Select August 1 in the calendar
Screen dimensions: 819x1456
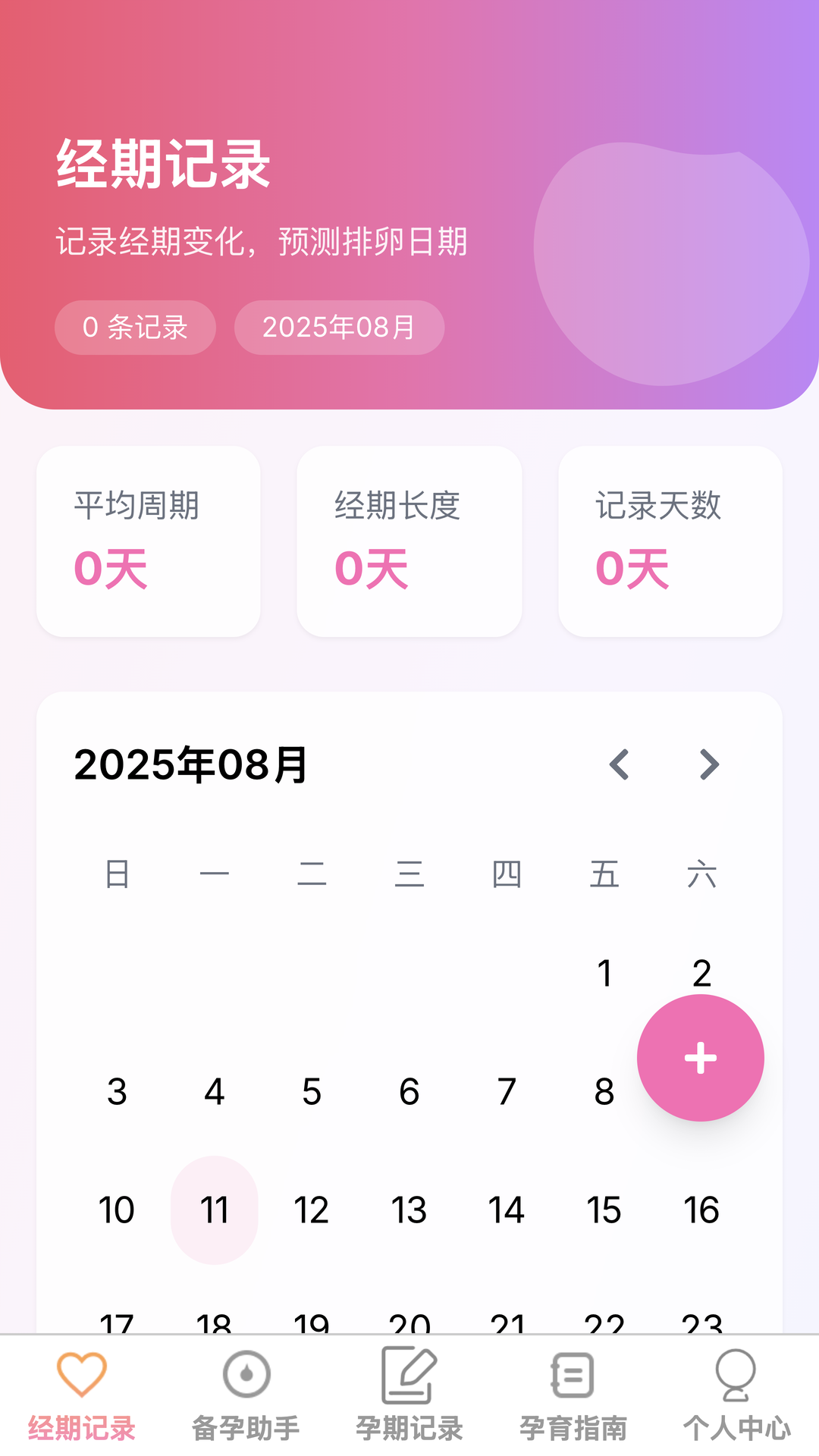(x=604, y=973)
